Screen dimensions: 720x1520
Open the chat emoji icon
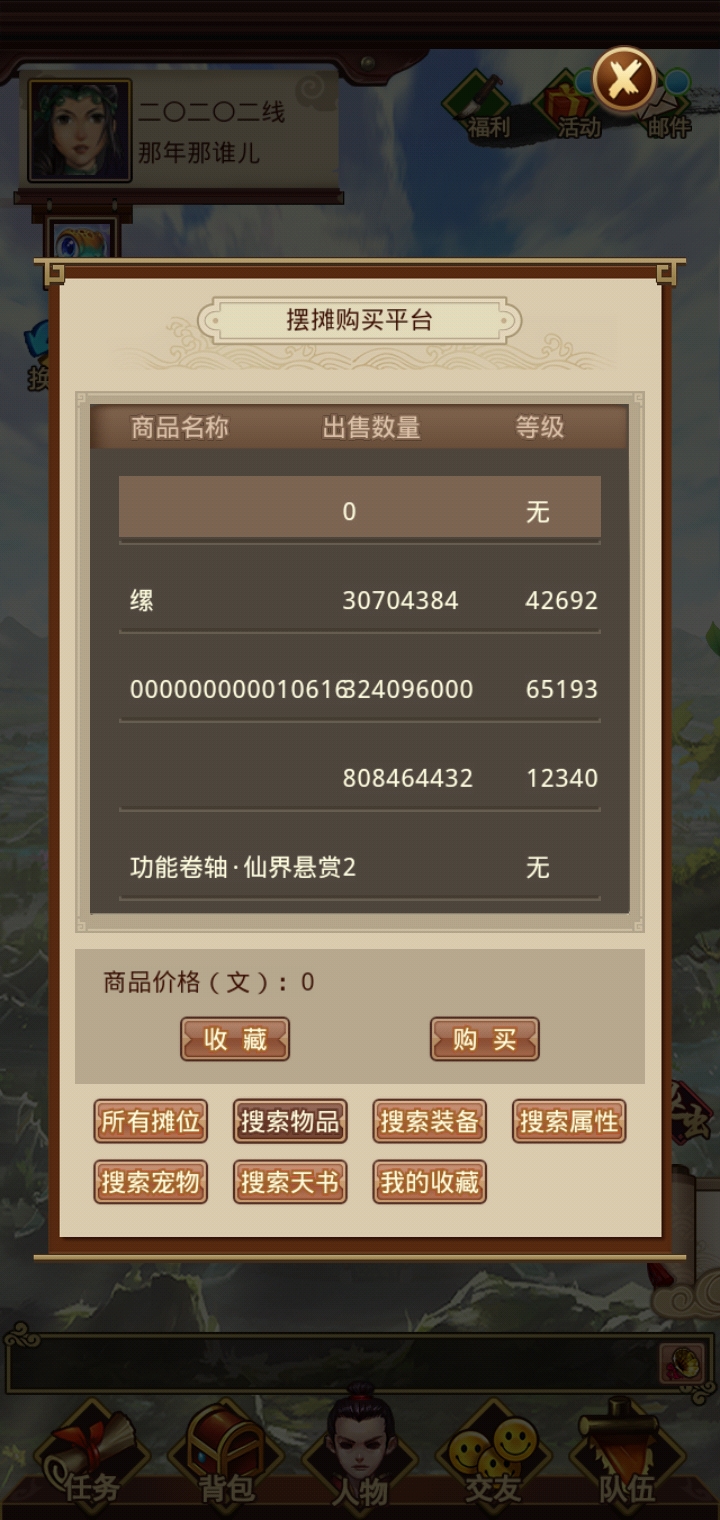(681, 1364)
